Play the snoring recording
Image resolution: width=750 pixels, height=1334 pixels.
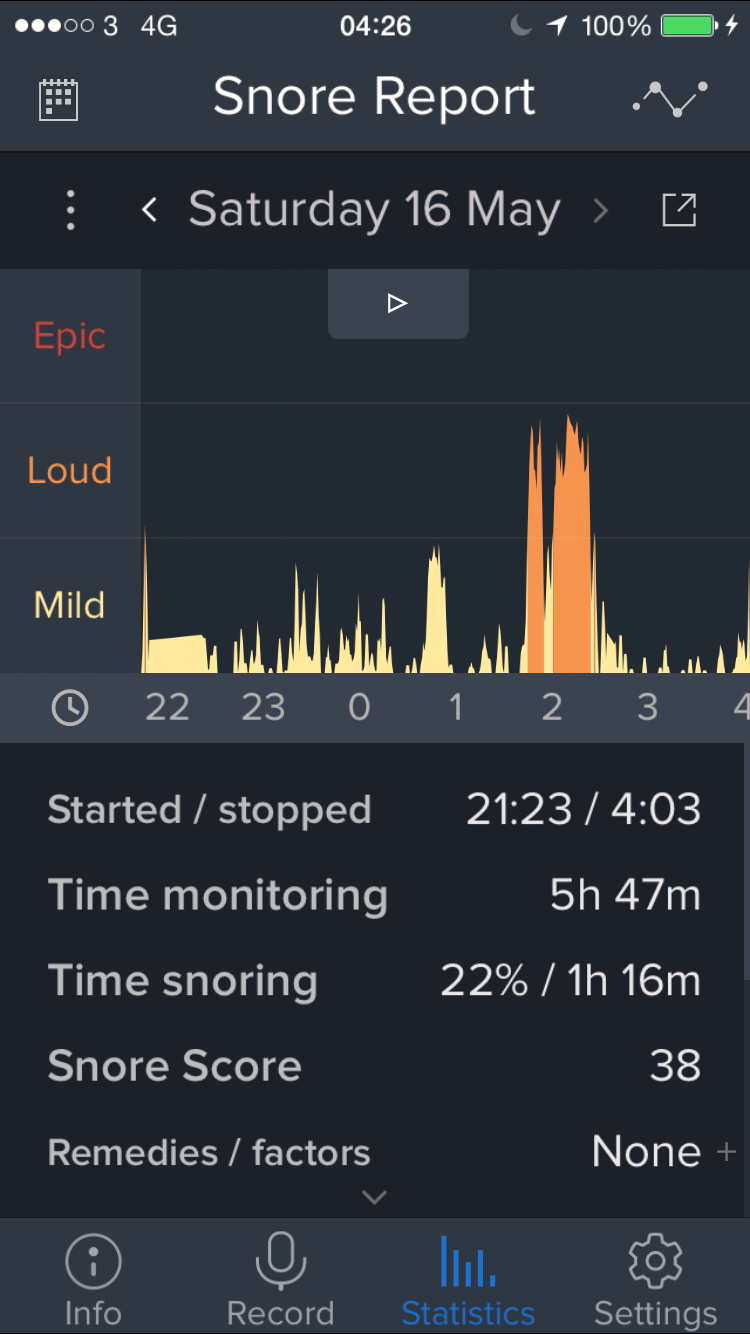click(x=398, y=304)
